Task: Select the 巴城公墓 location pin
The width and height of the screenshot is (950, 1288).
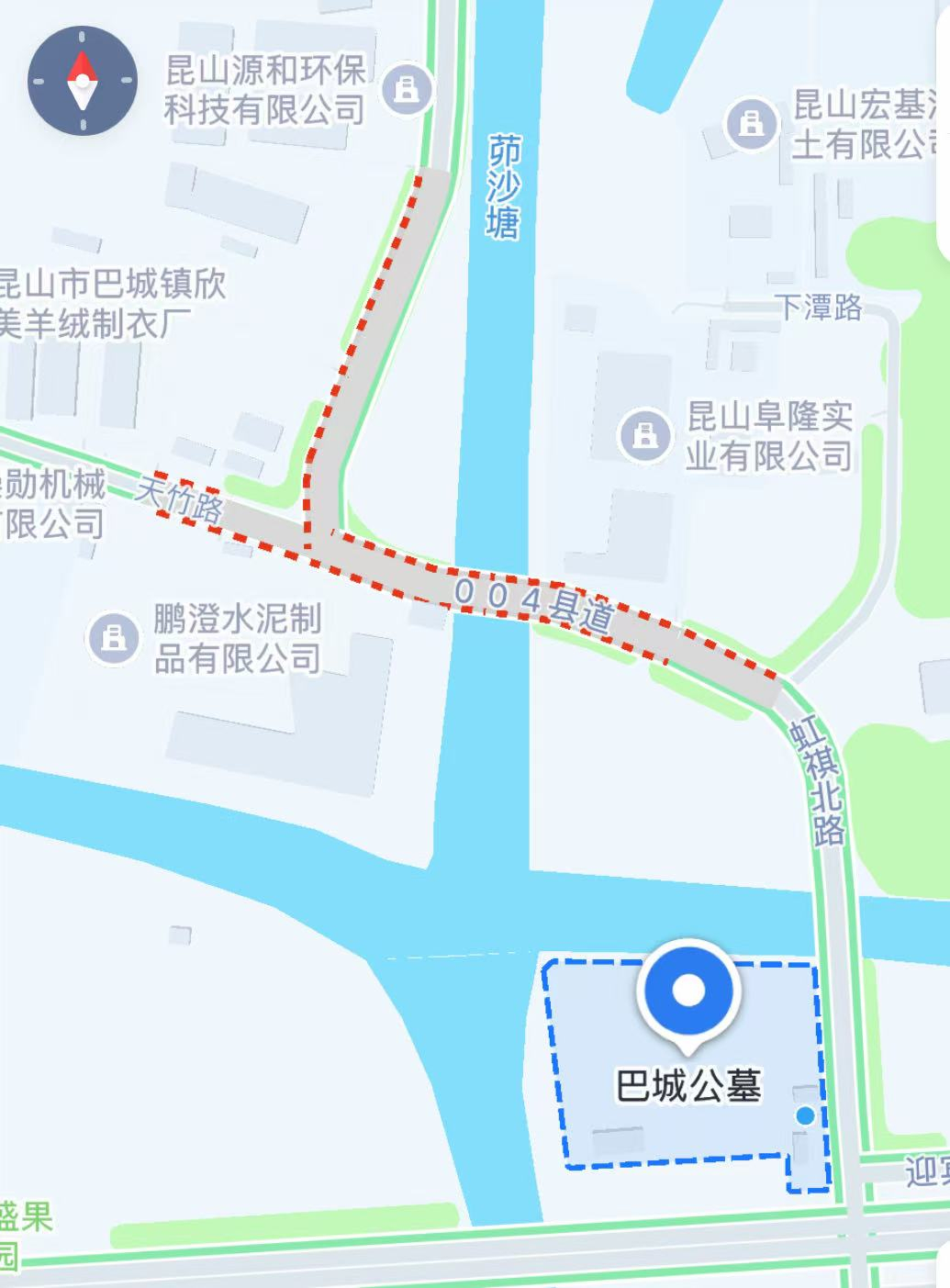Action: pos(688,993)
